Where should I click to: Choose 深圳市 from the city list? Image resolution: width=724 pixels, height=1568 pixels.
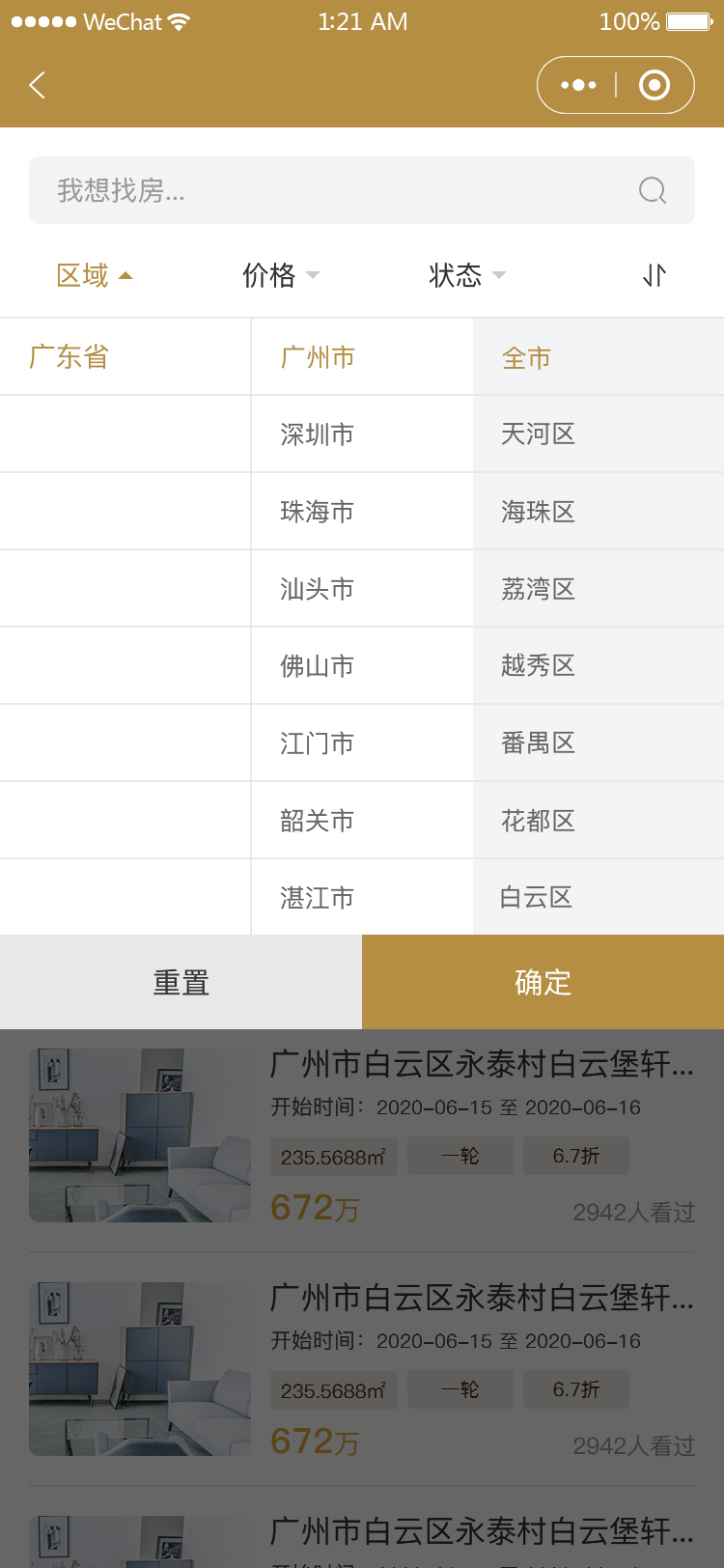317,434
